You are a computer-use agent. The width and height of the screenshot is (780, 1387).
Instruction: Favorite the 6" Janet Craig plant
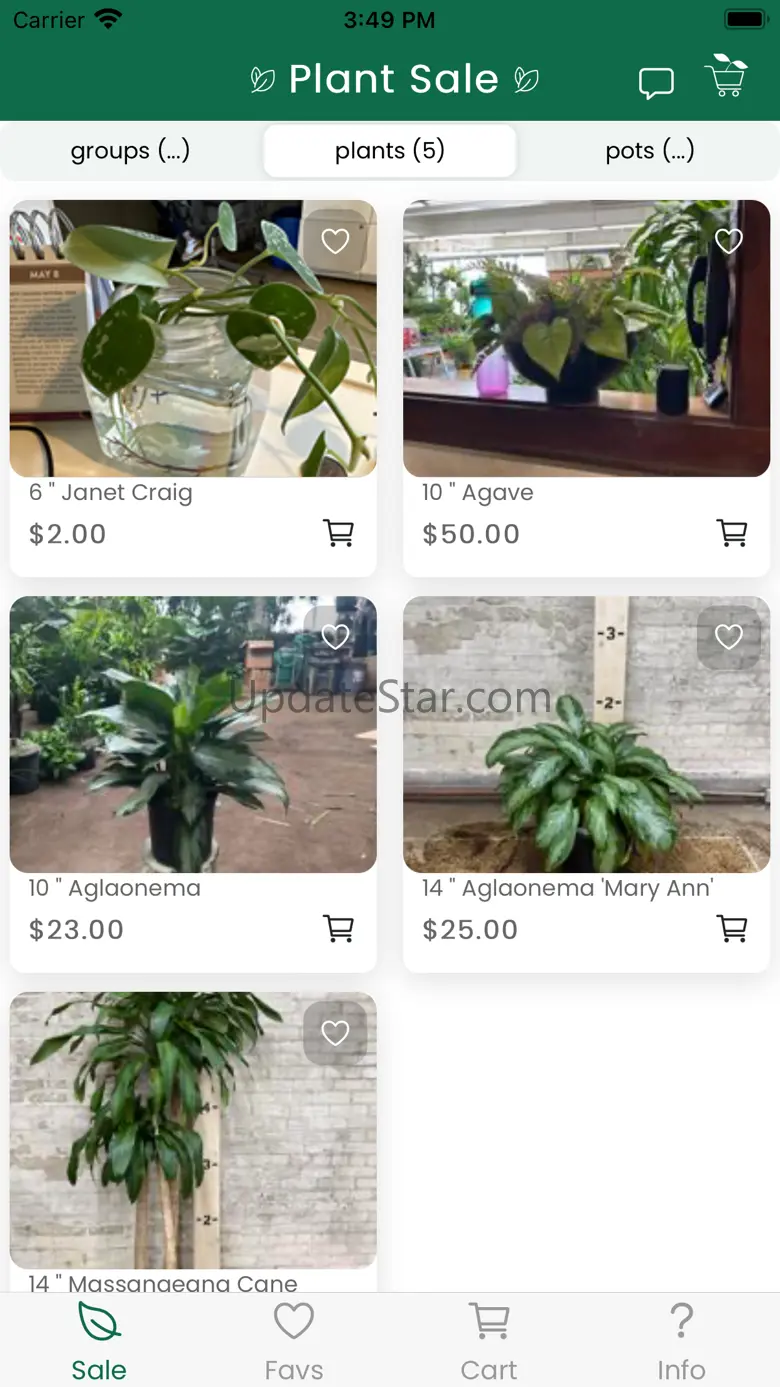[335, 241]
